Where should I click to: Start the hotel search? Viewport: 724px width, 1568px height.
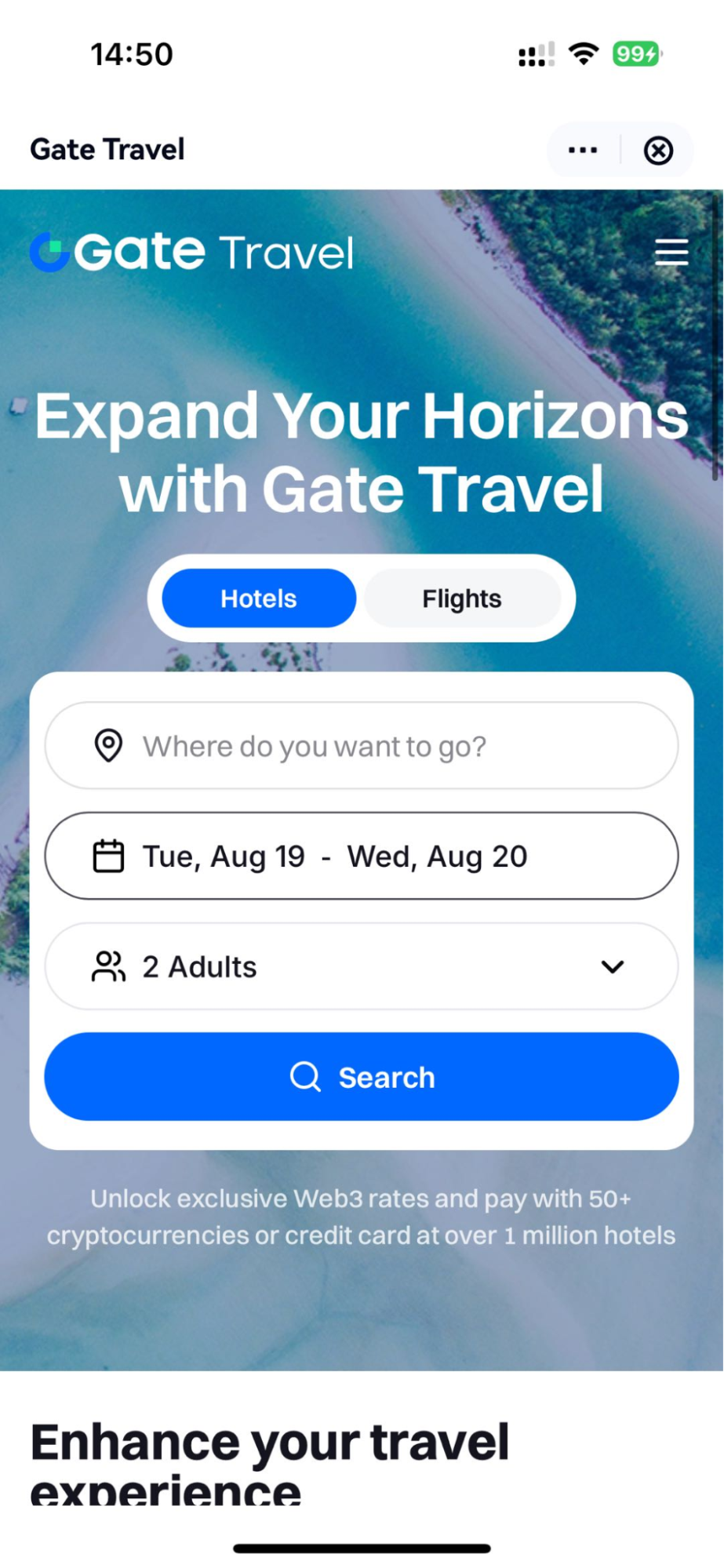click(361, 1077)
